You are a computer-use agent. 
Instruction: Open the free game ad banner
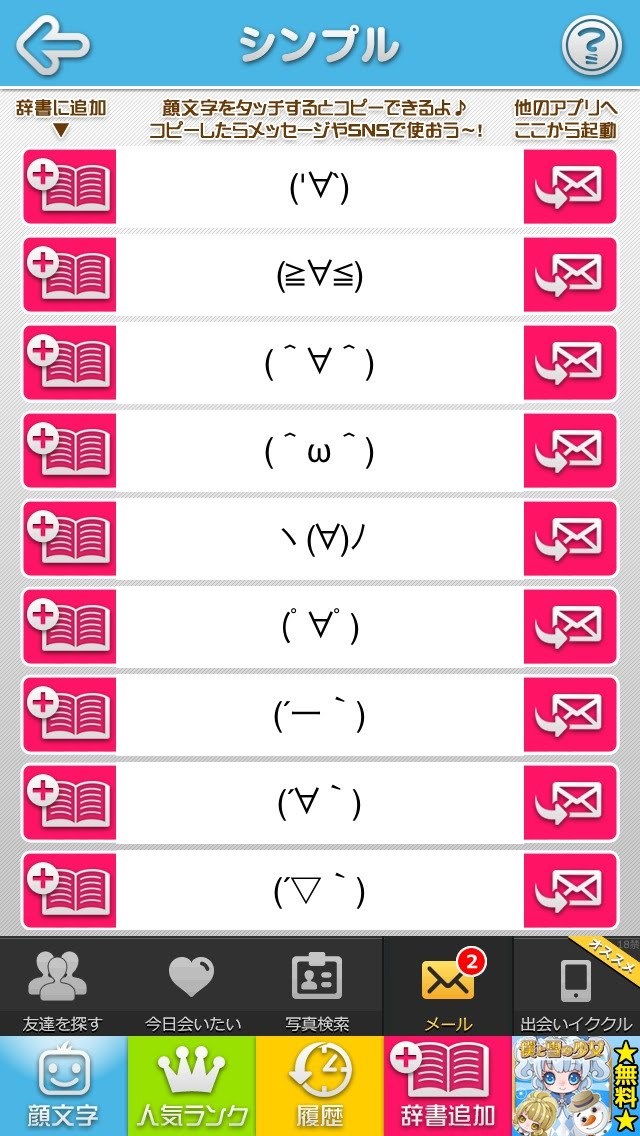[x=576, y=1086]
